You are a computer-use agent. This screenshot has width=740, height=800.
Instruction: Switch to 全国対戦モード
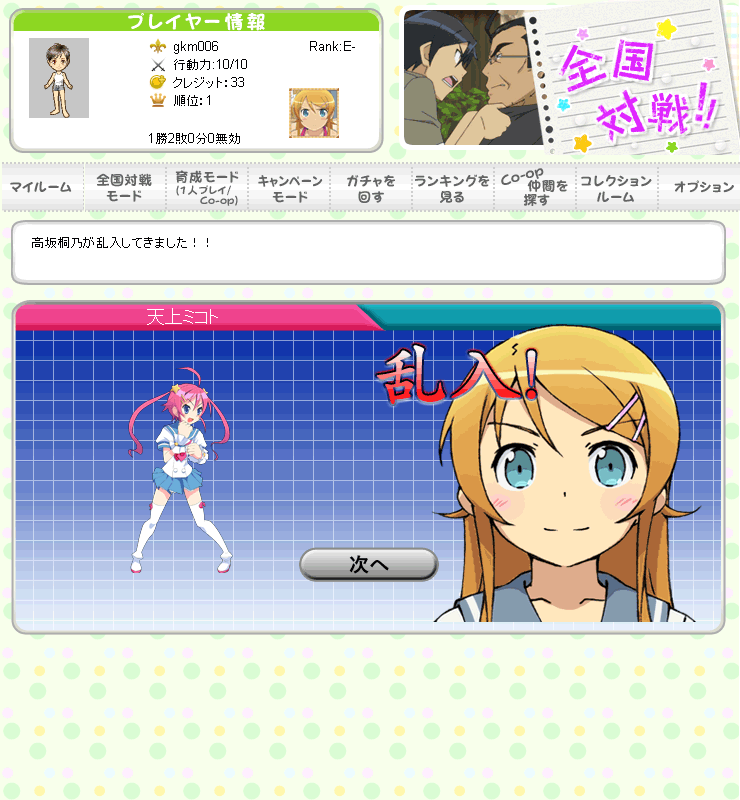pyautogui.click(x=124, y=187)
